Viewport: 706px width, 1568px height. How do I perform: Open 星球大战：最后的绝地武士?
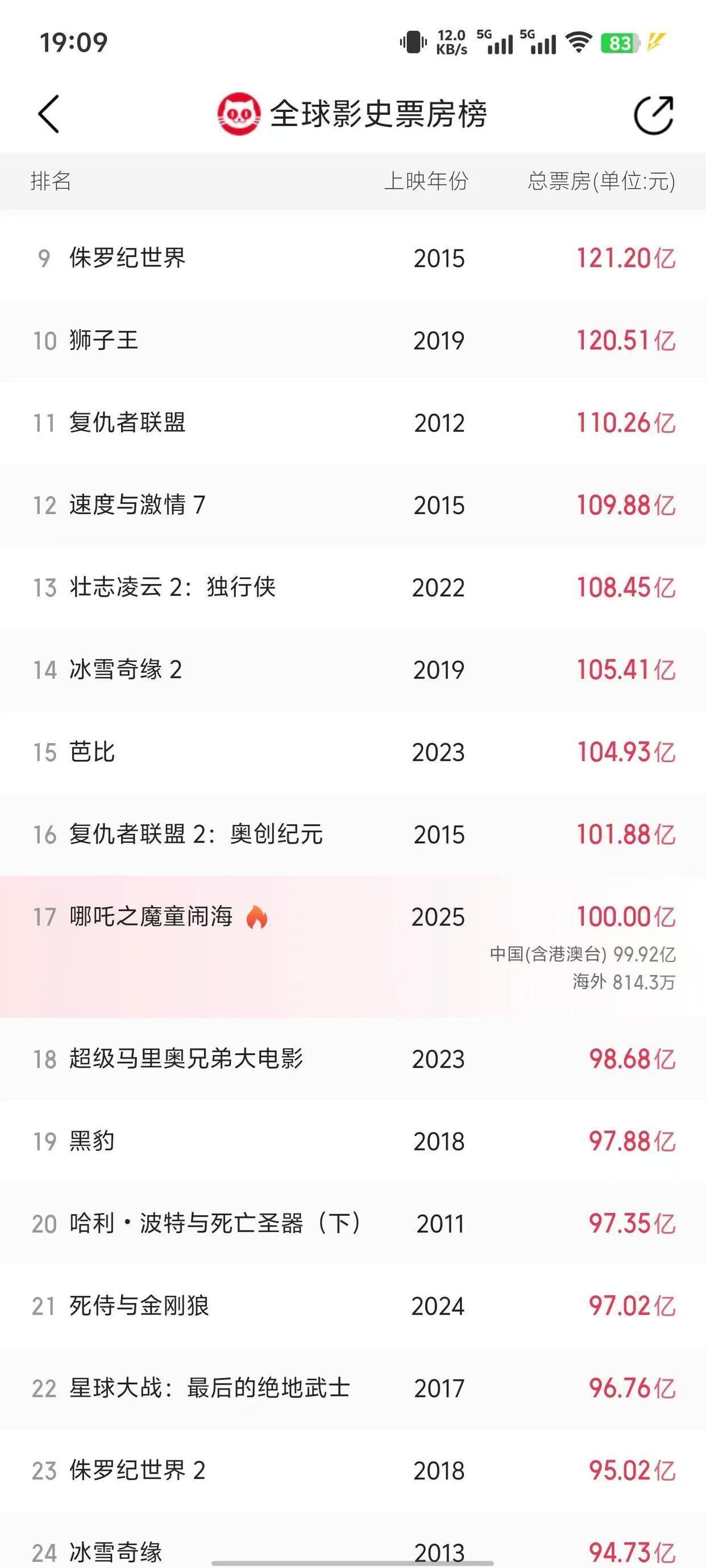coord(352,1388)
